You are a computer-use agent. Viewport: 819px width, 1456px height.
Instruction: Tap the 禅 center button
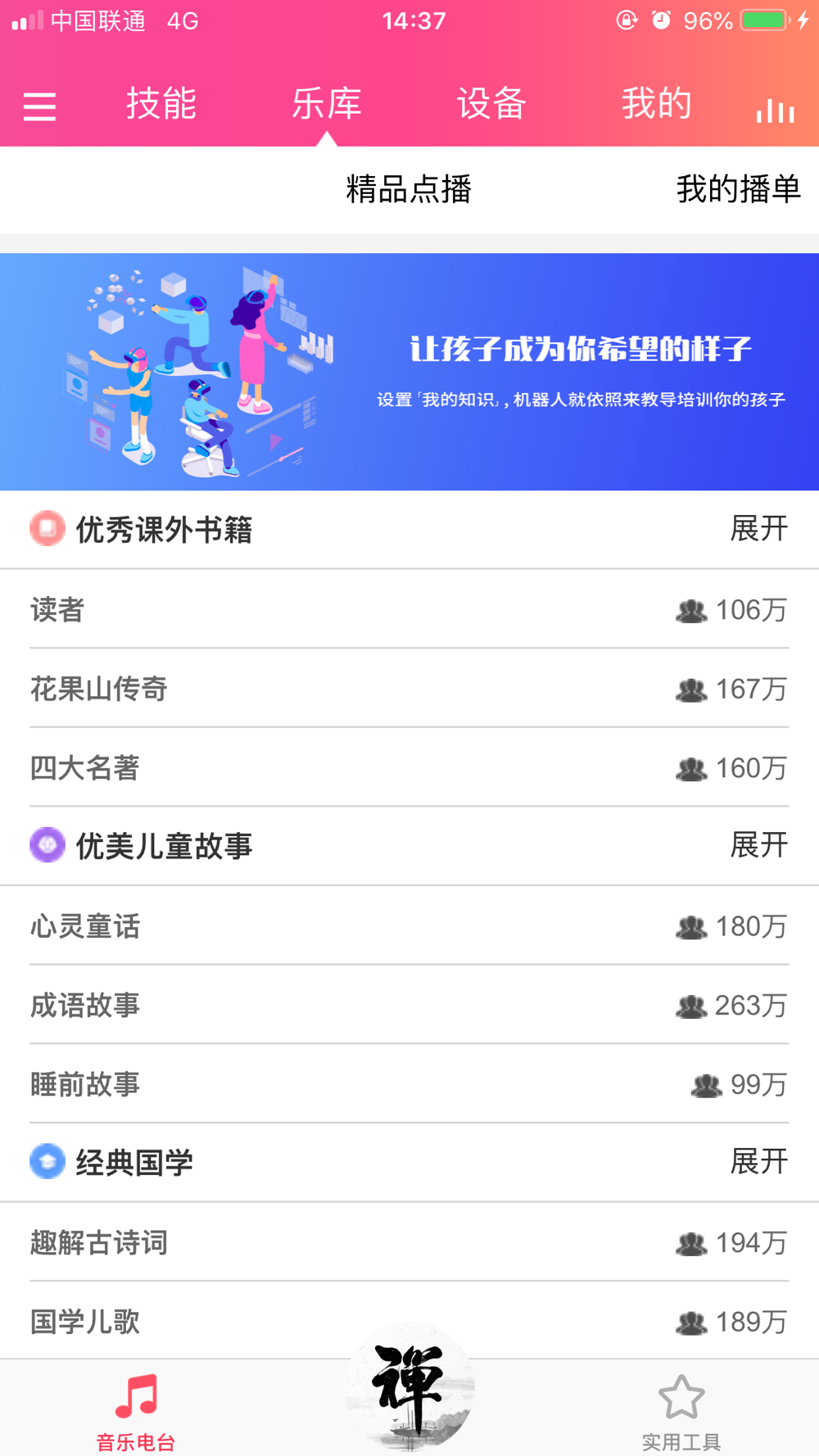click(409, 1386)
